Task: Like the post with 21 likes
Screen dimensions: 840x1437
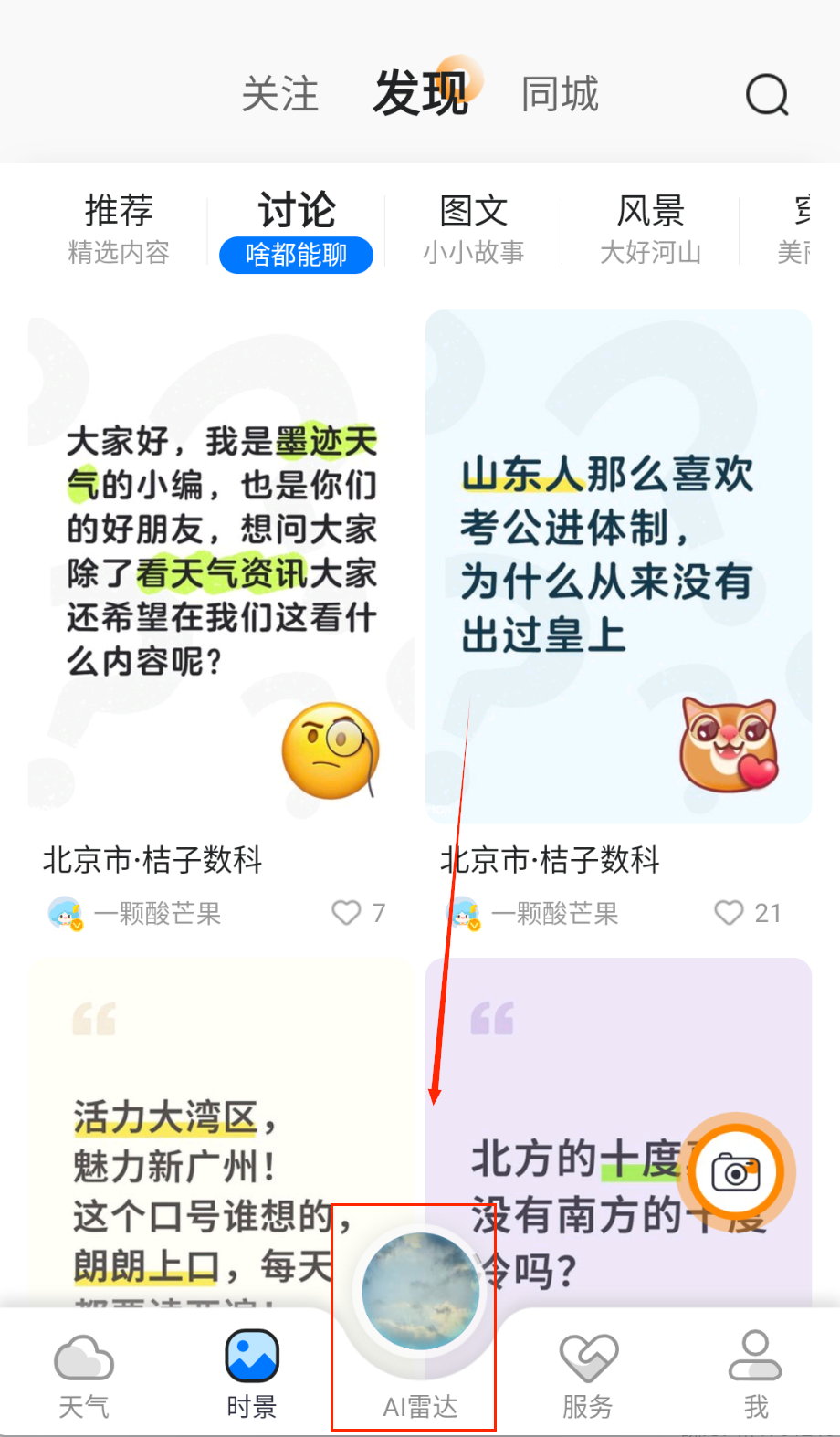Action: [x=729, y=912]
